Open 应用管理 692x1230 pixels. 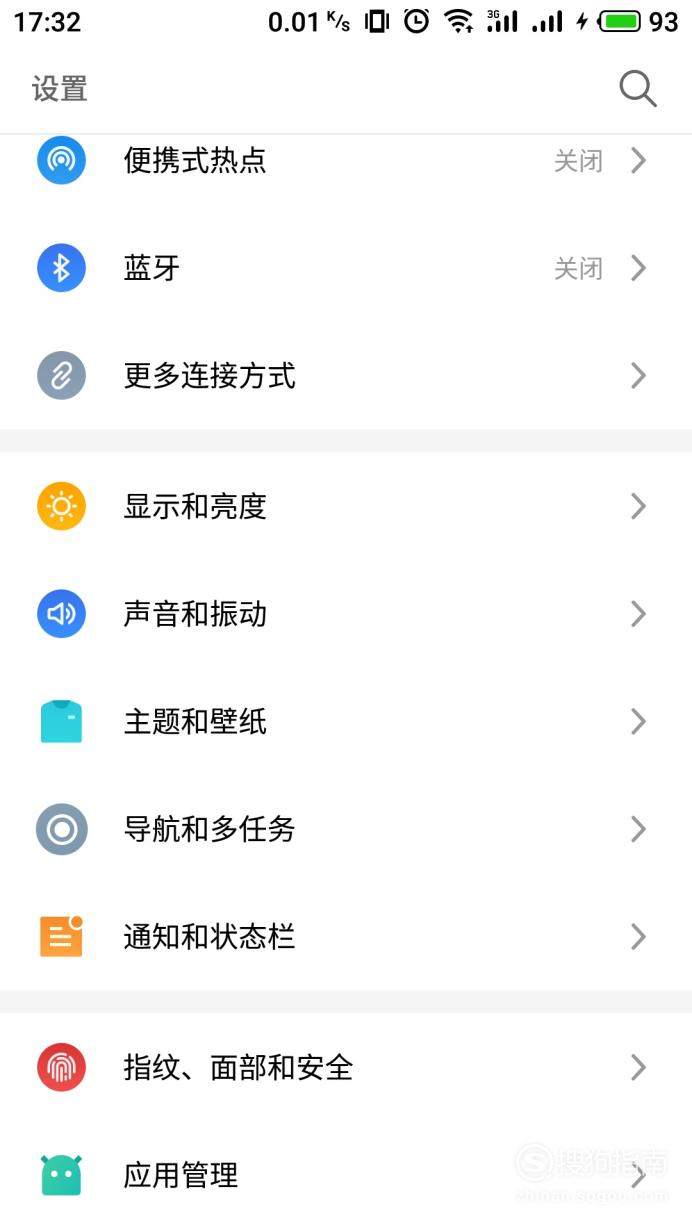point(346,1175)
